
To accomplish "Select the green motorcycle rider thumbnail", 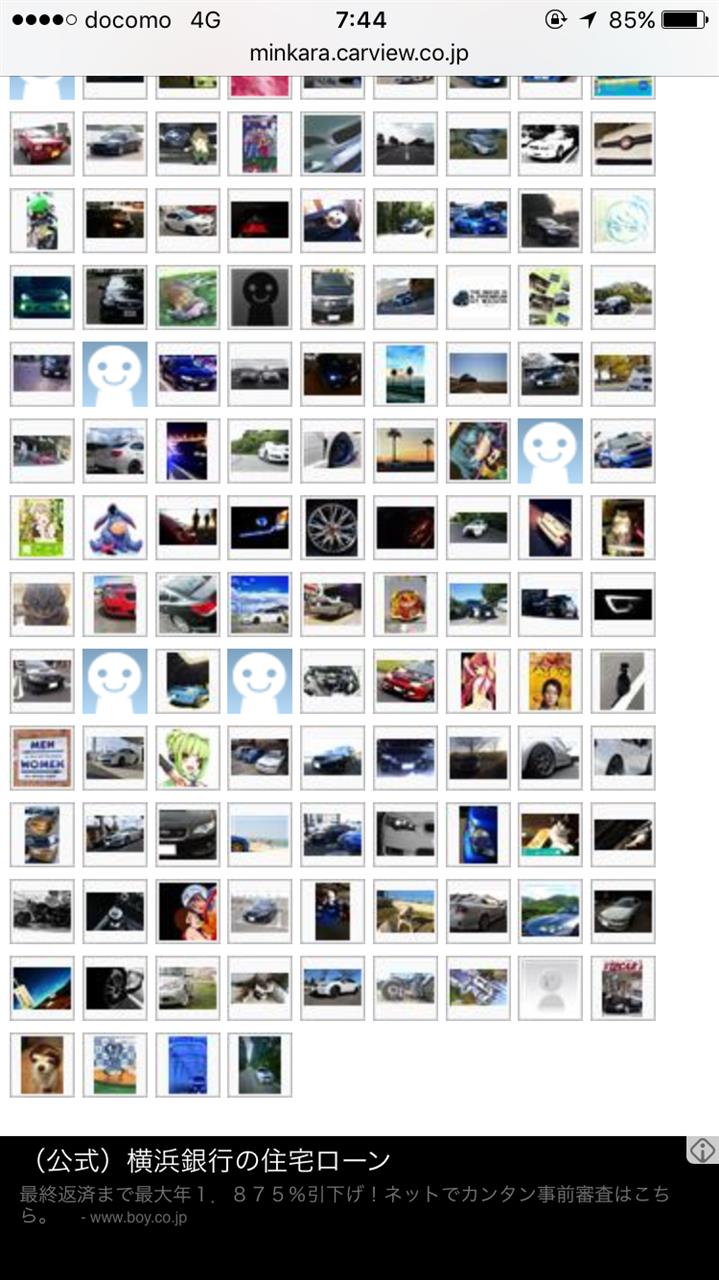I will [42, 221].
